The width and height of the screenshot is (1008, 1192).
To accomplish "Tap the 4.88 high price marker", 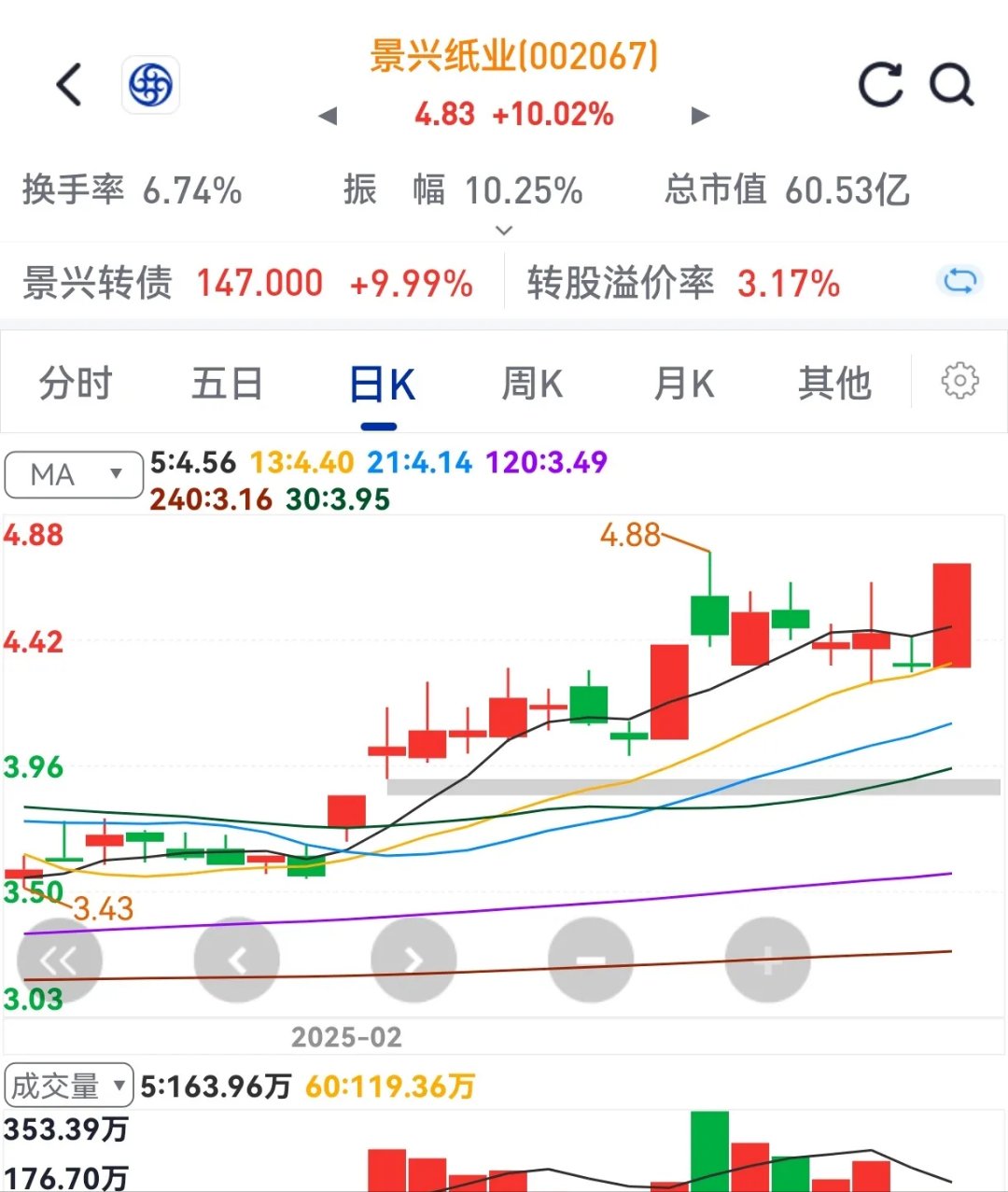I will pos(631,535).
